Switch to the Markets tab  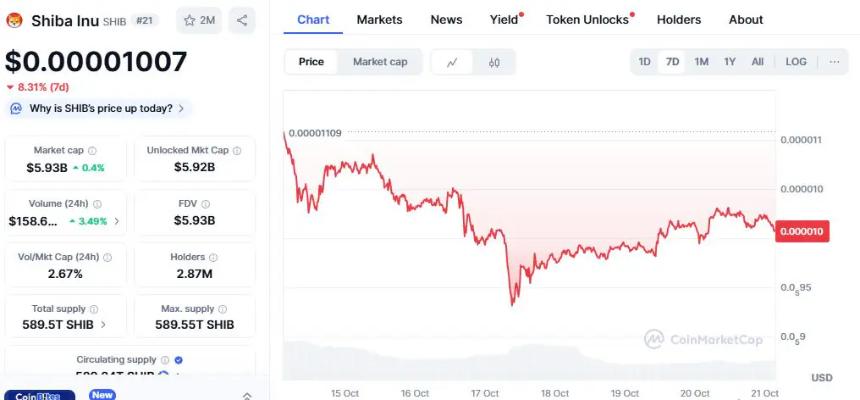379,19
